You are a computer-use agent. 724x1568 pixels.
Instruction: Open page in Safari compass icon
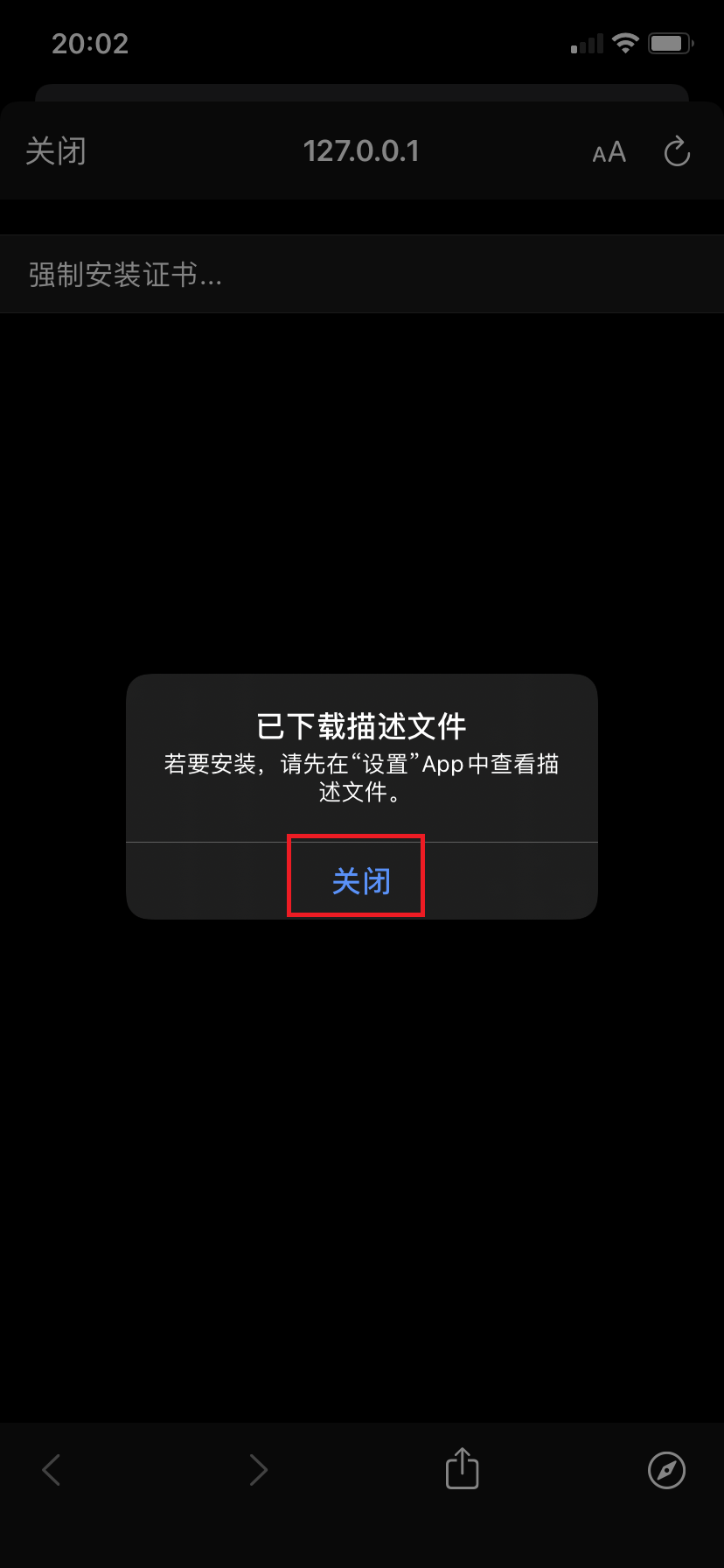coord(666,1469)
